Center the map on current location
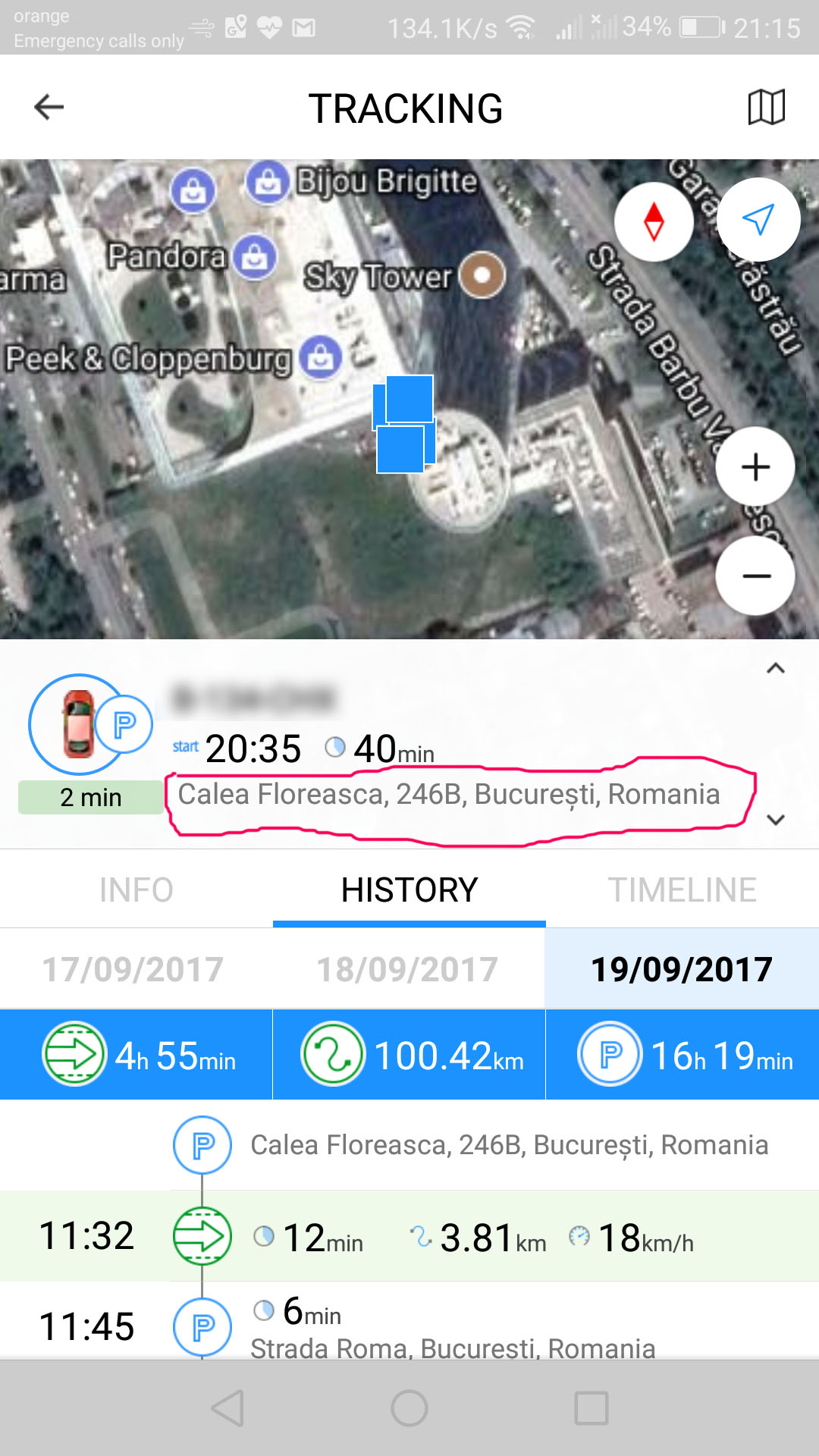819x1456 pixels. click(758, 219)
